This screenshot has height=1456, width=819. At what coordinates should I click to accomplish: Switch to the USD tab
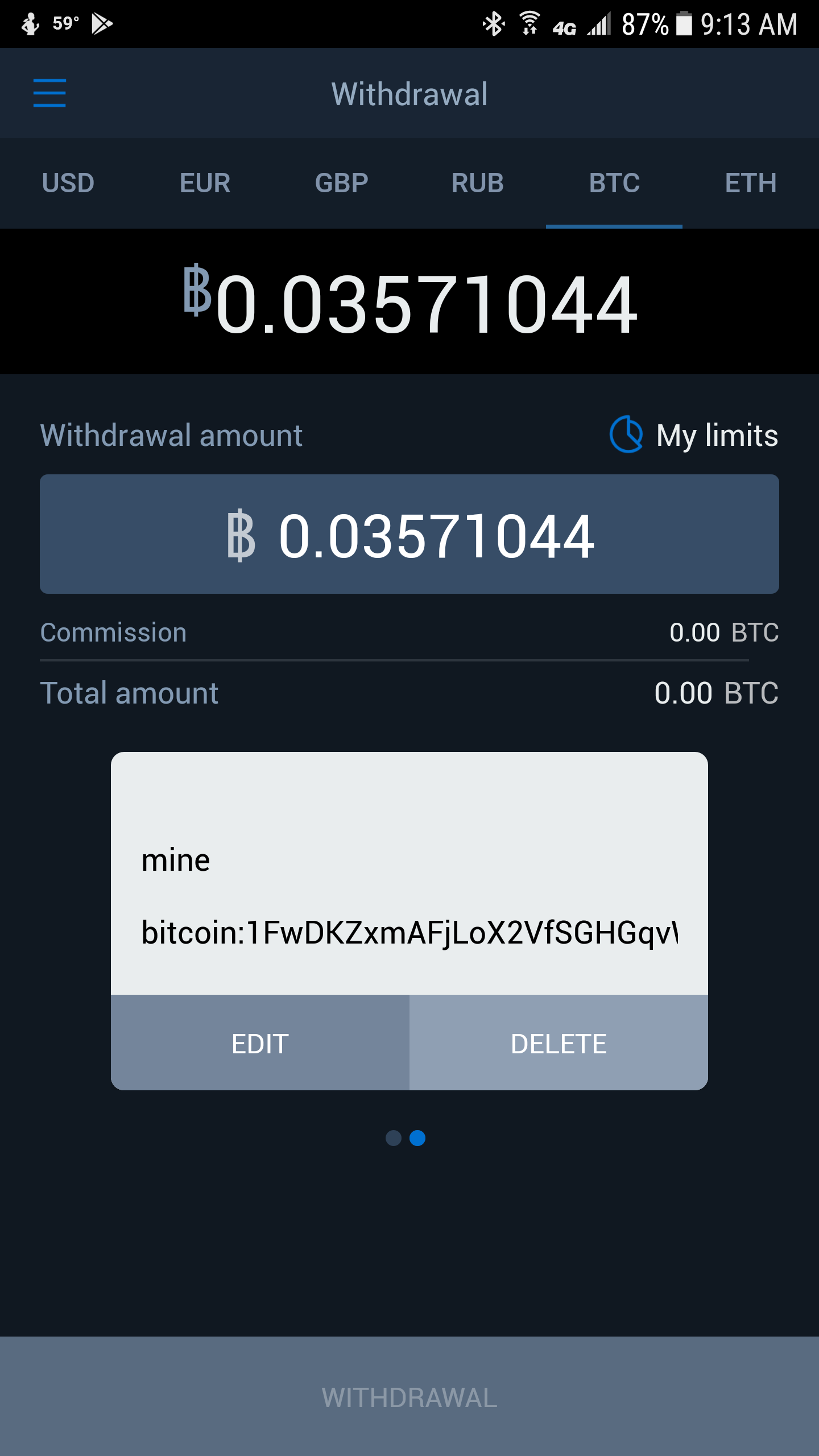tap(68, 183)
